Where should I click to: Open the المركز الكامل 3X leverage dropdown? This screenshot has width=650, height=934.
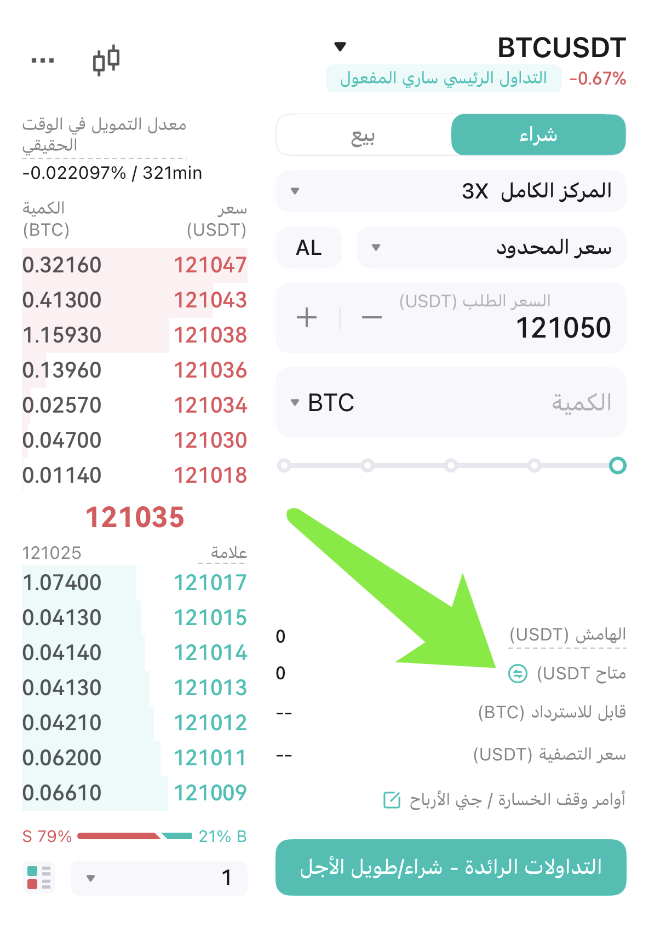click(451, 191)
